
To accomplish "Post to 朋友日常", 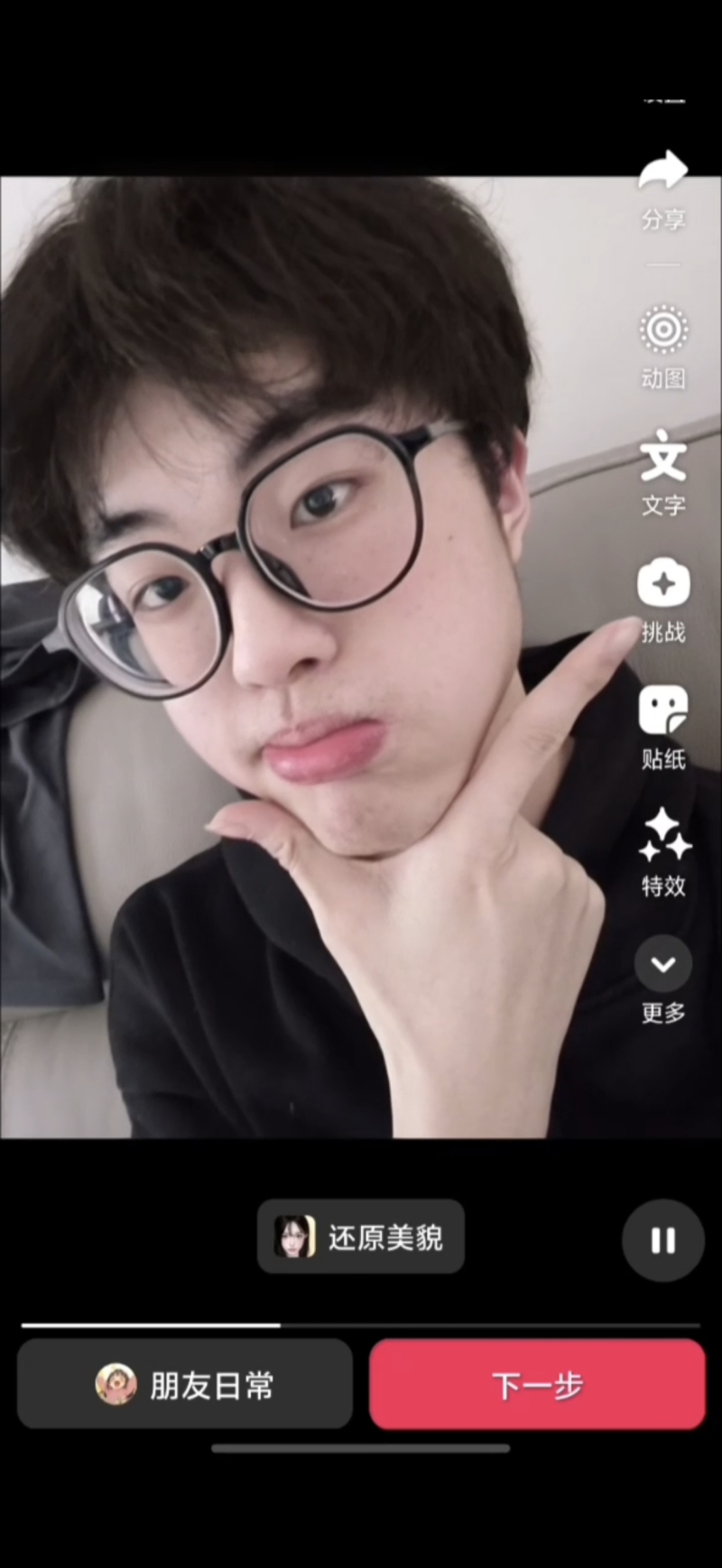I will 185,1384.
